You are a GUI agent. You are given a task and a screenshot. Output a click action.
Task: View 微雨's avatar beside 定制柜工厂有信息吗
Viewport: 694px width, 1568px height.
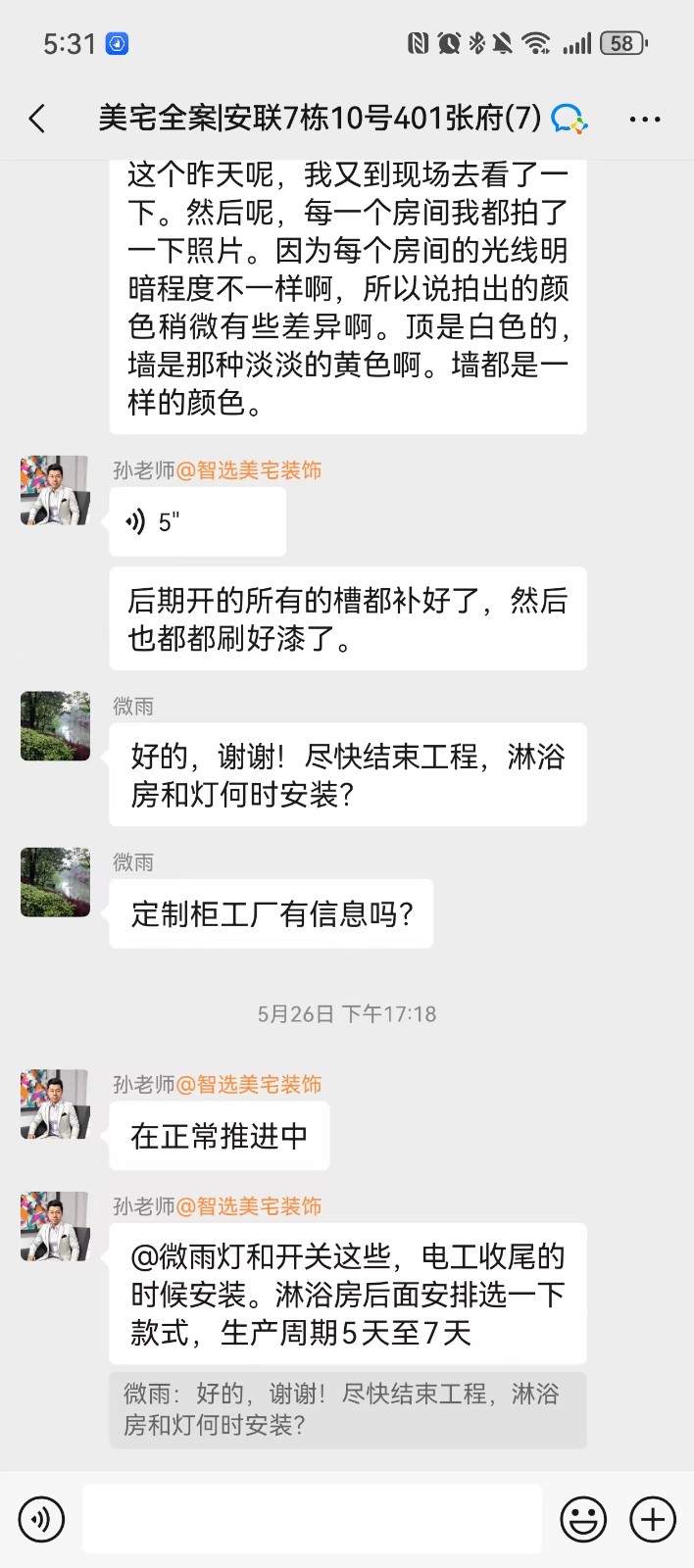coord(55,882)
